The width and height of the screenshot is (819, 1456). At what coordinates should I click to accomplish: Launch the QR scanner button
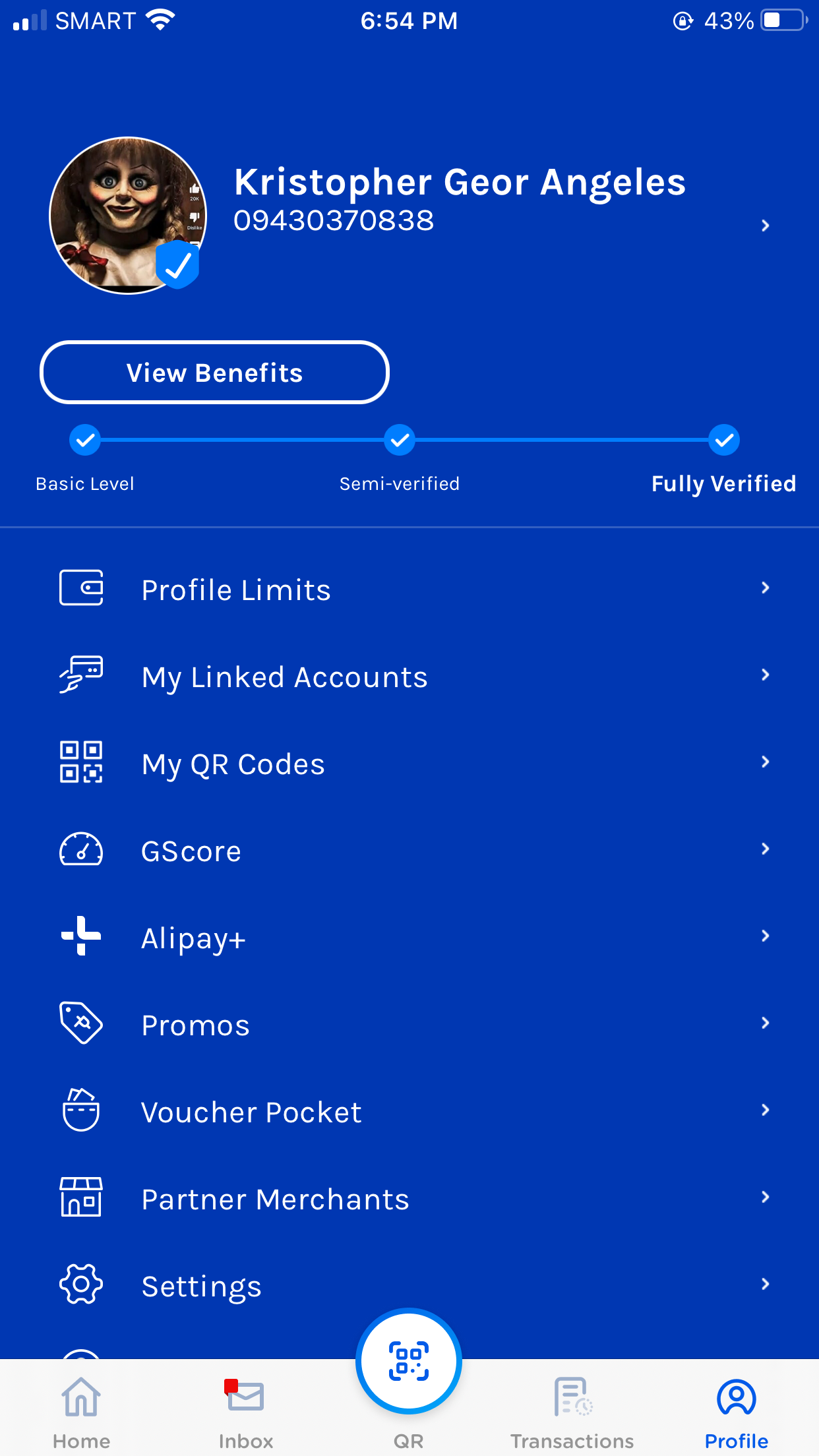point(409,1361)
